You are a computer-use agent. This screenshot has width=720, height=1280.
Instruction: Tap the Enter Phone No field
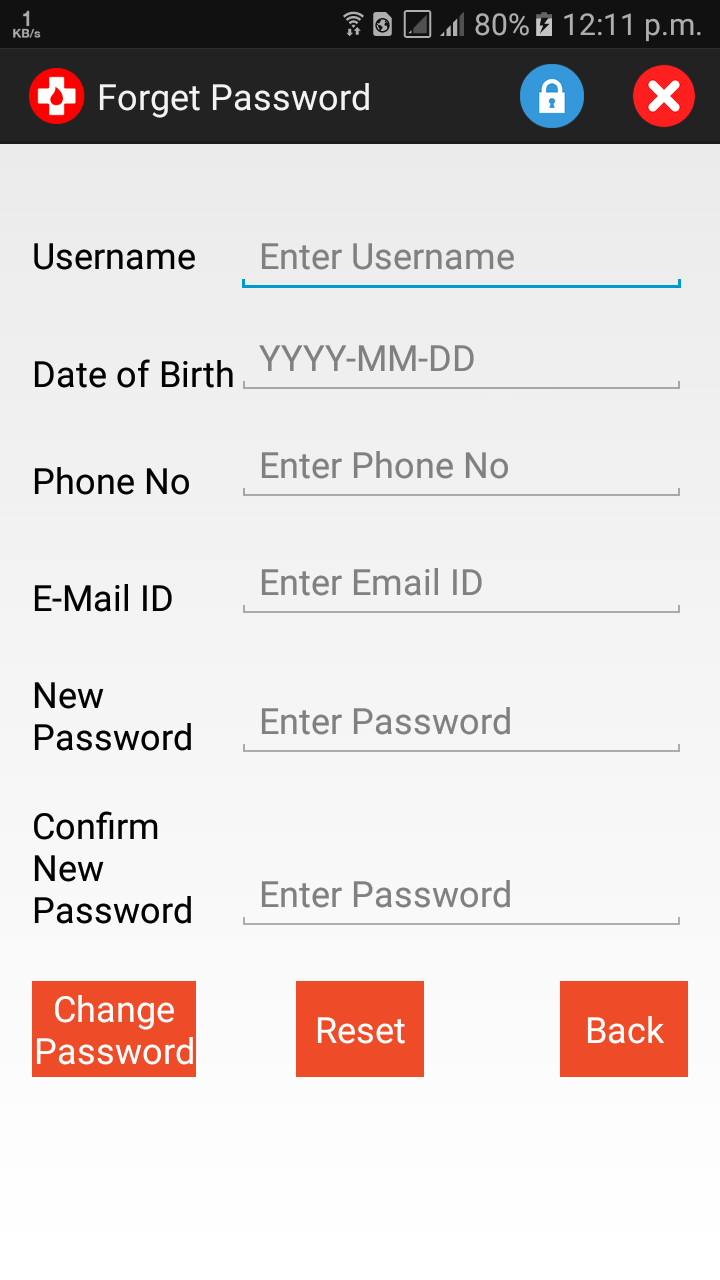pos(461,467)
